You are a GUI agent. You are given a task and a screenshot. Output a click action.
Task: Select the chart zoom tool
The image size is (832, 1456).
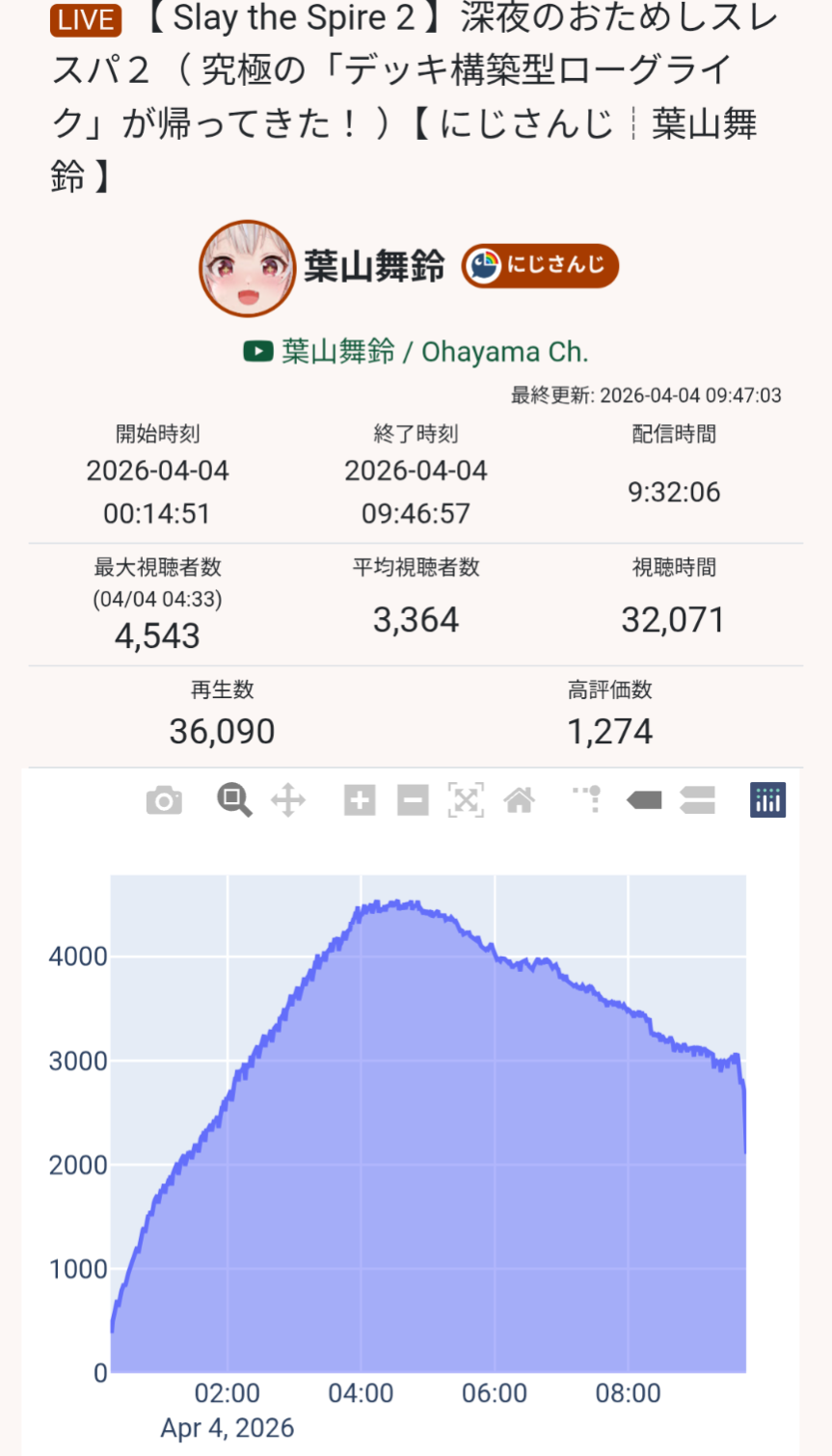233,800
